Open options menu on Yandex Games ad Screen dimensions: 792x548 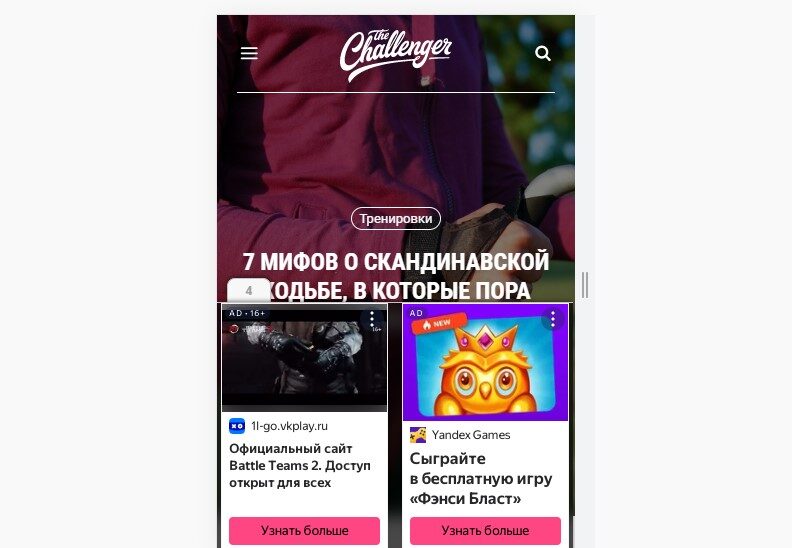[x=553, y=319]
